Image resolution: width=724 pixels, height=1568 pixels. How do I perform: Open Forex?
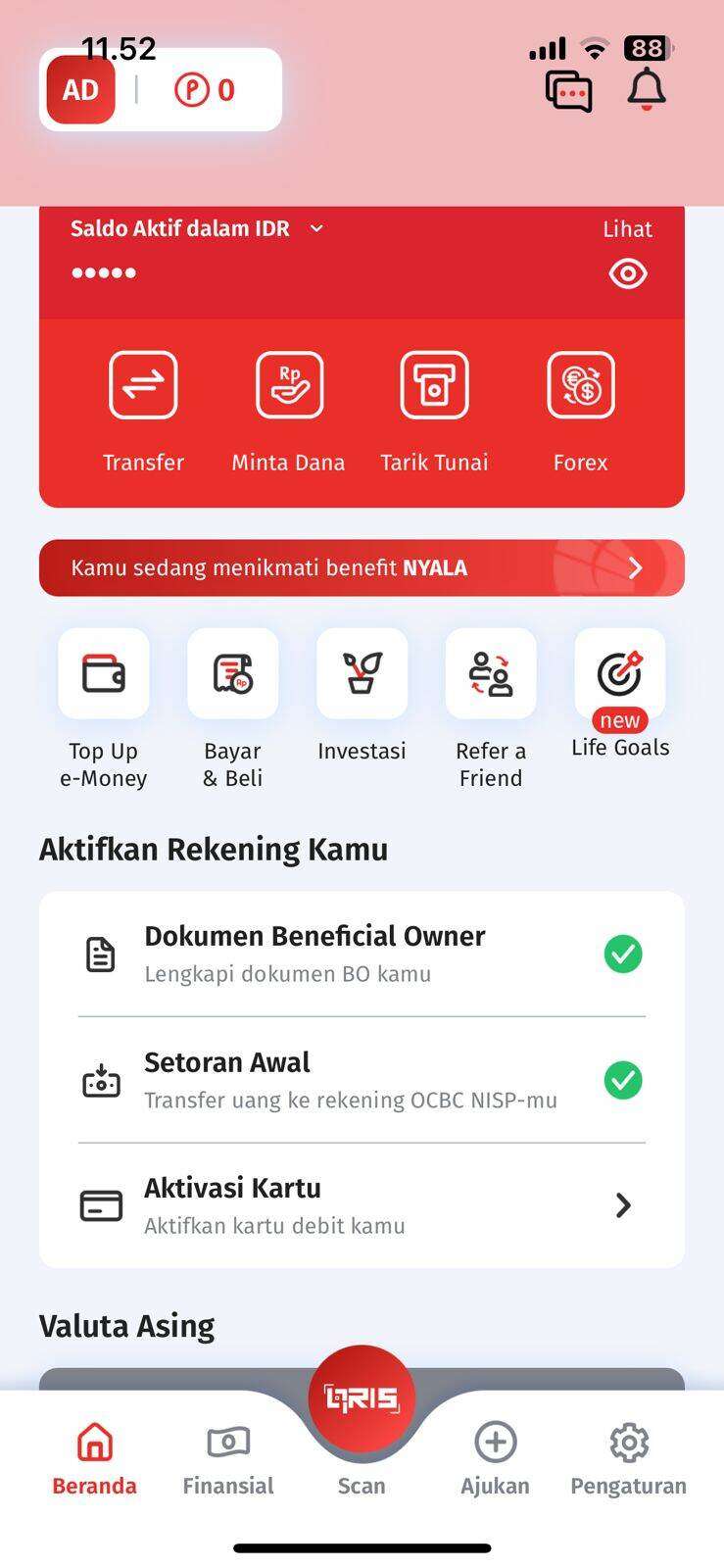click(580, 413)
